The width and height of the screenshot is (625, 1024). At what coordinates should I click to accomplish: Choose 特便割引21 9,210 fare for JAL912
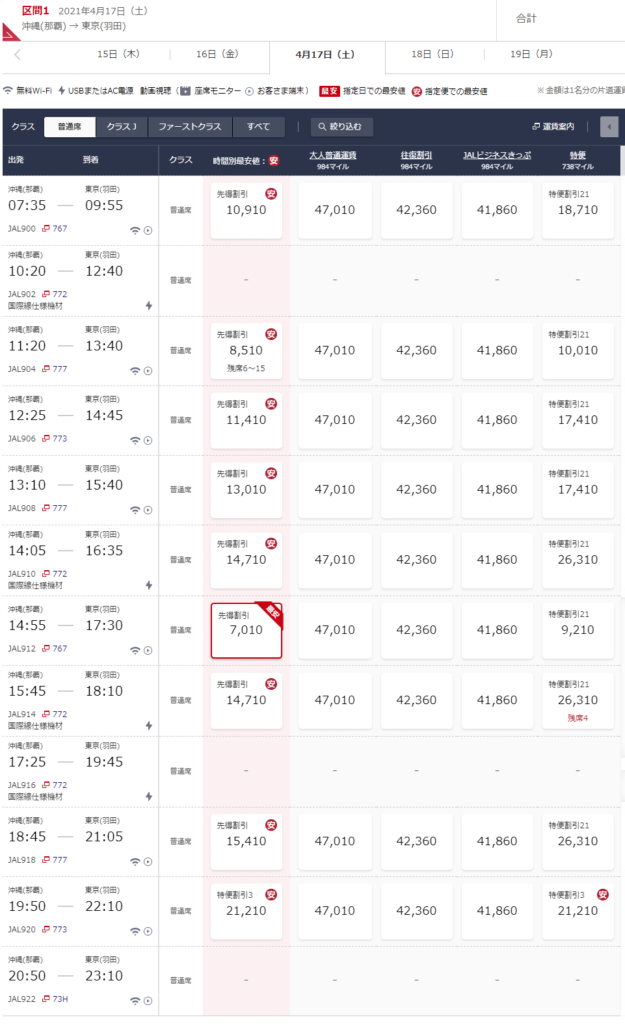pos(578,630)
